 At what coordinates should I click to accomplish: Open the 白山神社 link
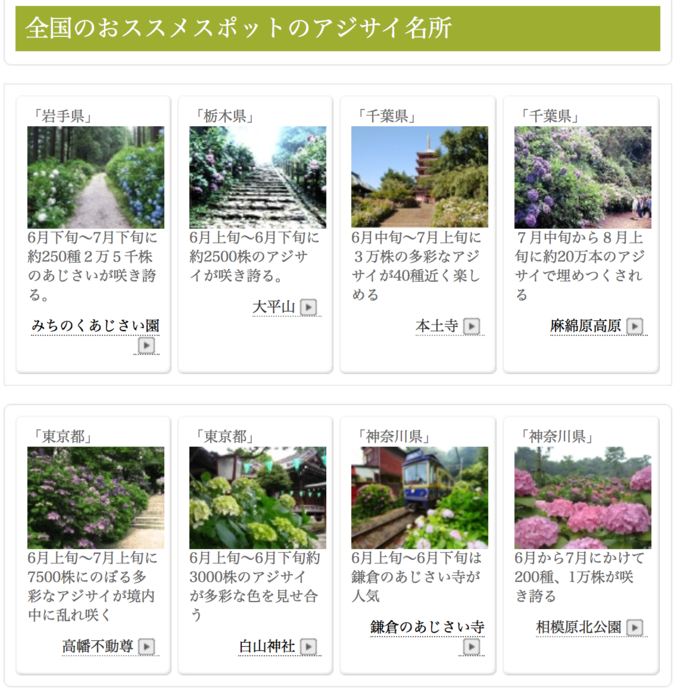coord(266,646)
